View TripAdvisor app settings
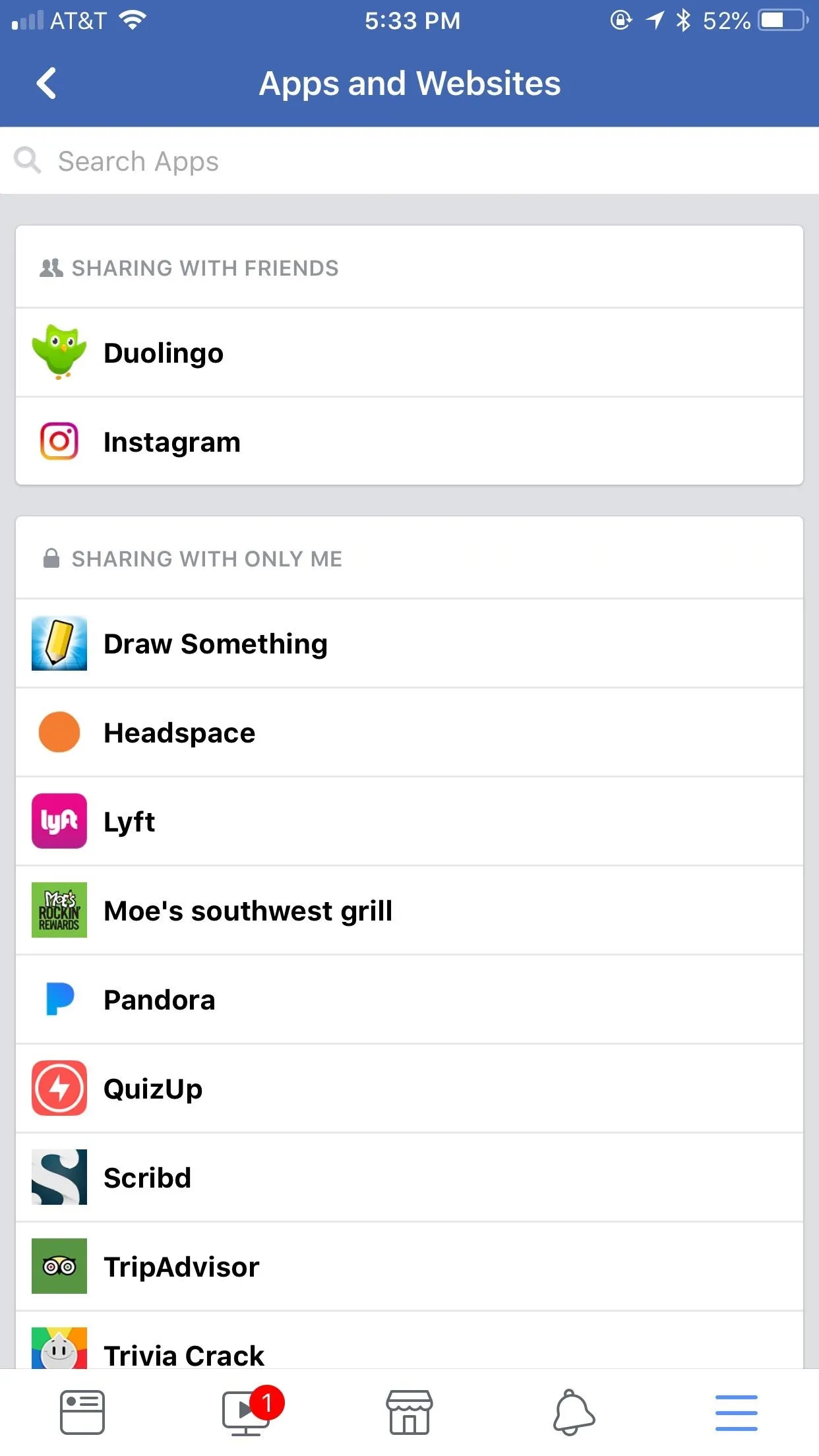The width and height of the screenshot is (819, 1456). pos(409,1267)
